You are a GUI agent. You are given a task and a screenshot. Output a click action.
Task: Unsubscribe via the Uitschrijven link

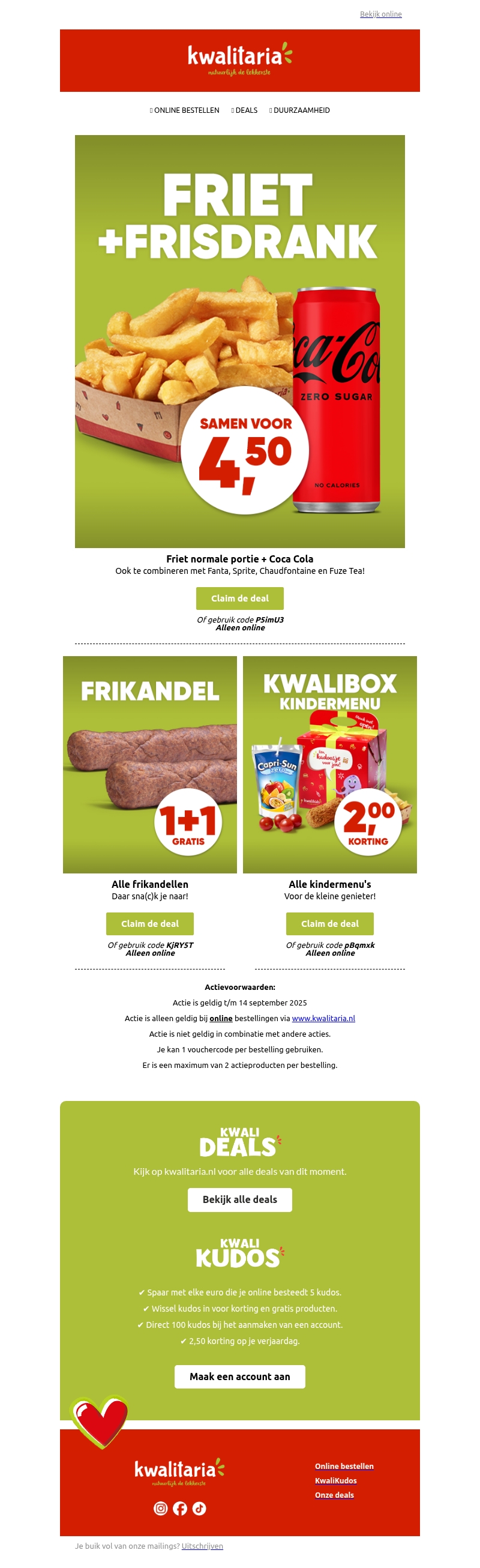202,1545
